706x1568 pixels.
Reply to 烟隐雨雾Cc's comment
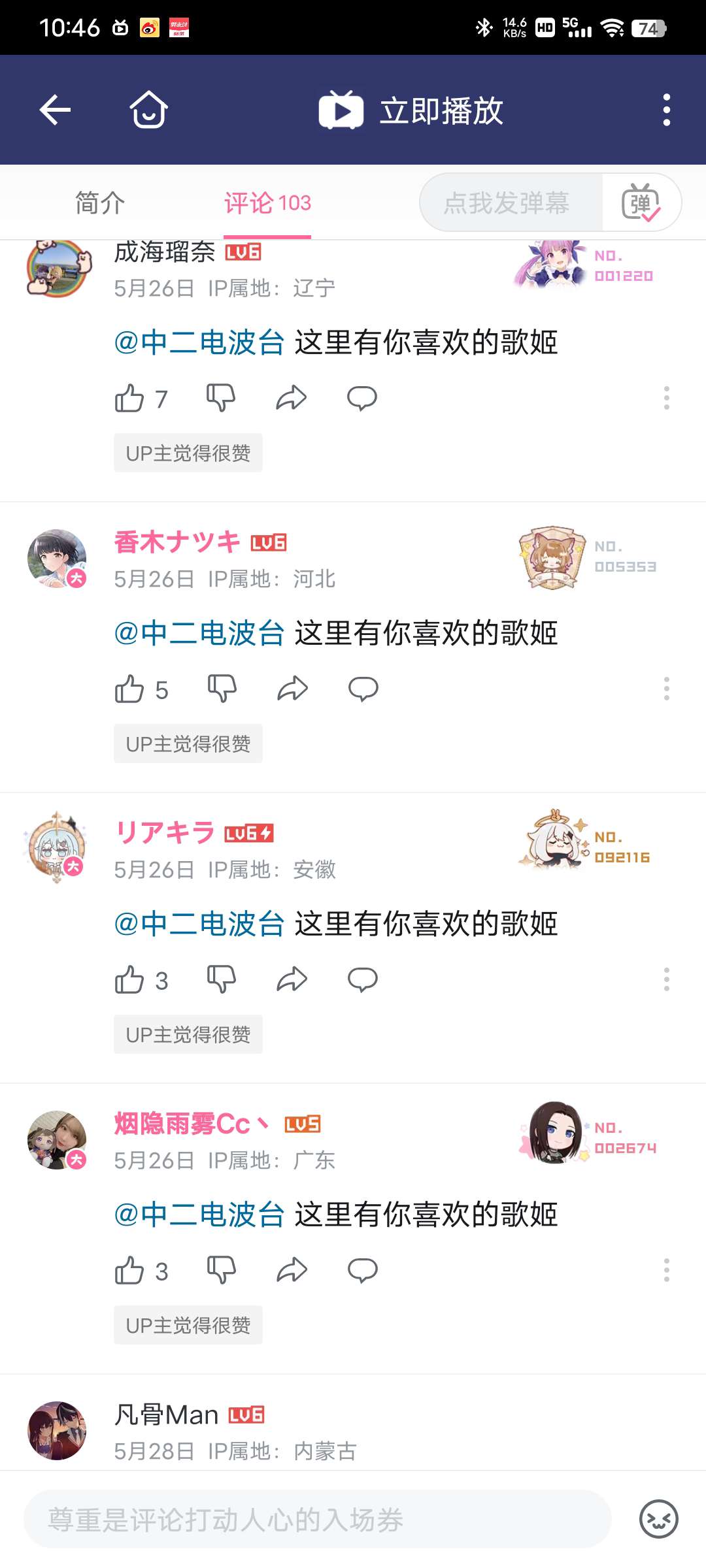362,1270
